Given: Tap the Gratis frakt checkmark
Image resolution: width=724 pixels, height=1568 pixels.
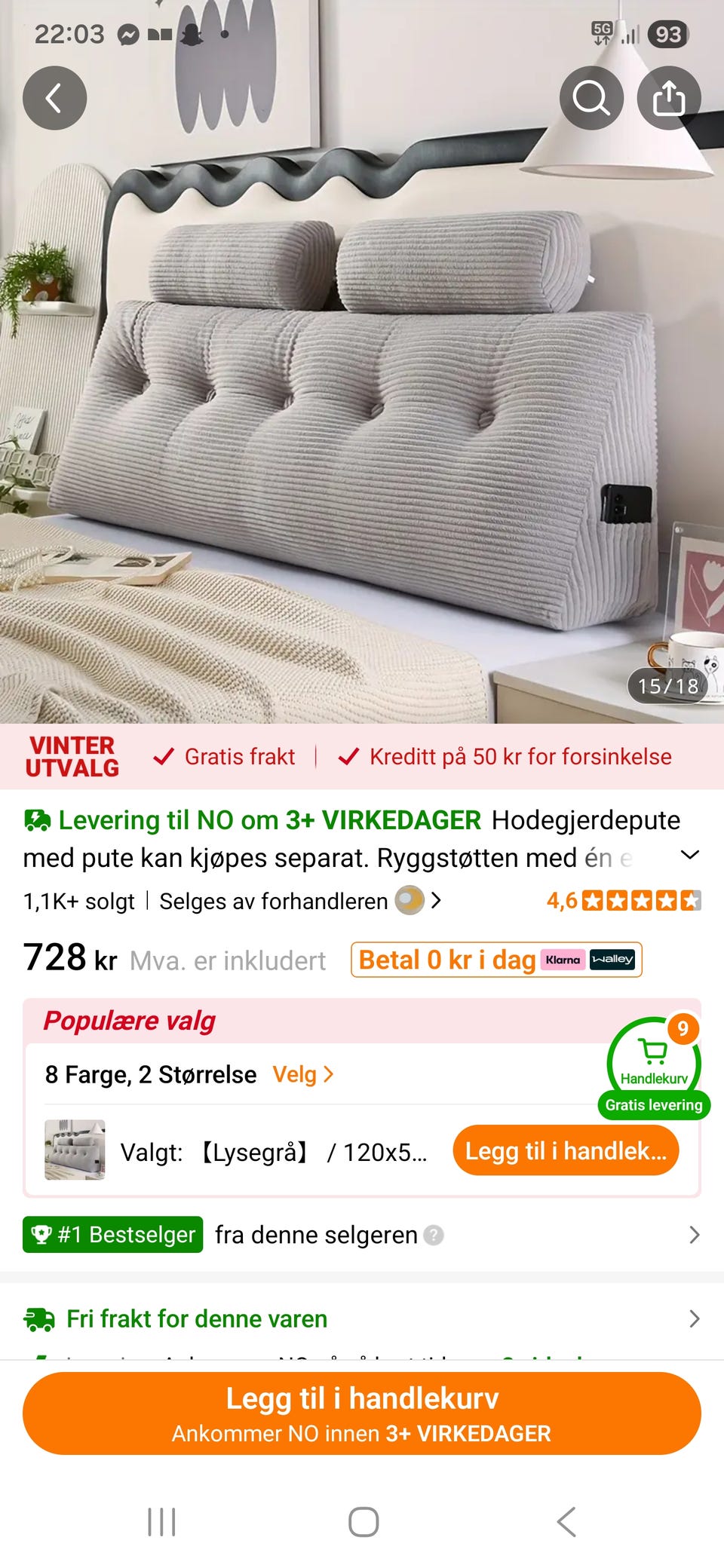Looking at the screenshot, I should click(162, 758).
